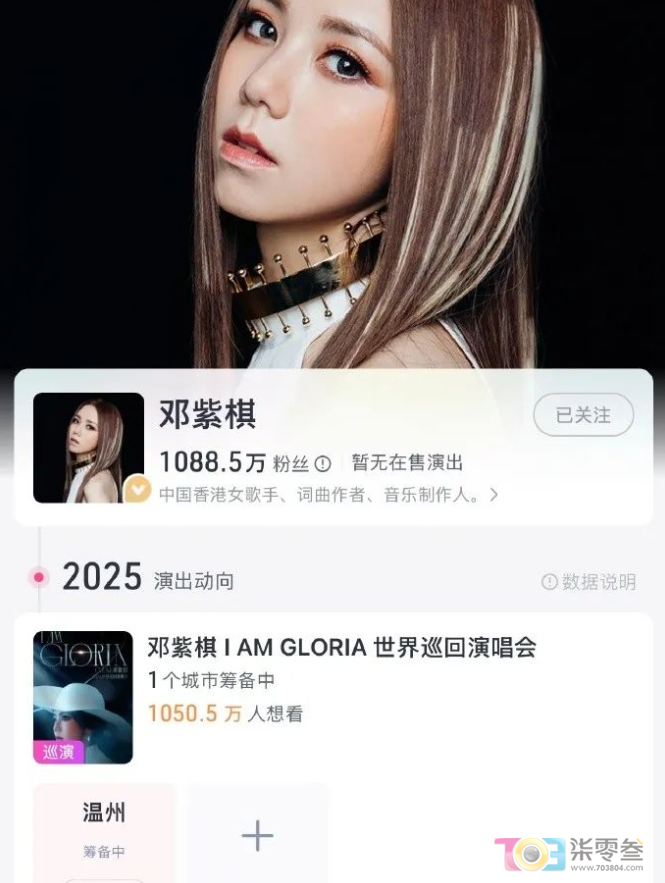Open 邓紫棋's profile avatar

click(88, 448)
